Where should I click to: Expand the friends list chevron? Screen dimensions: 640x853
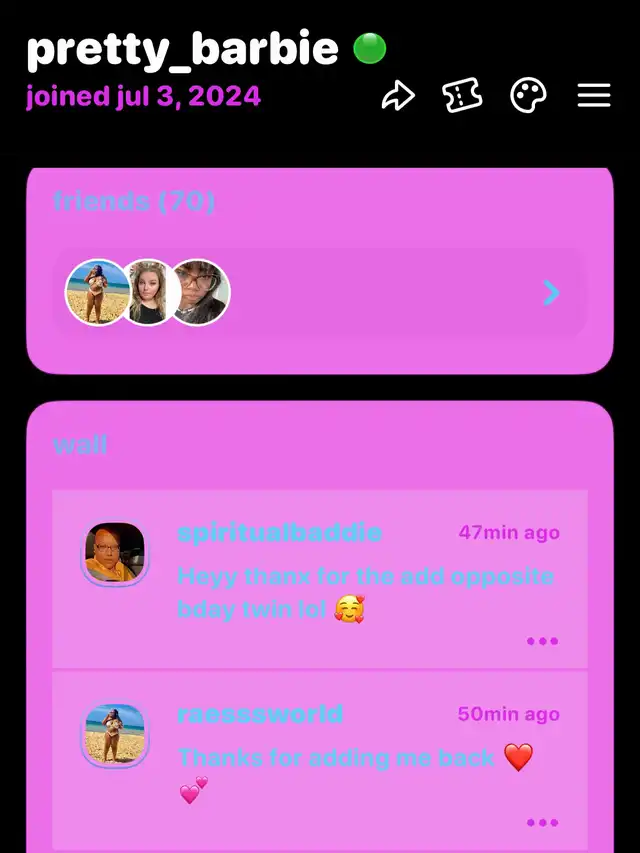[x=551, y=293]
